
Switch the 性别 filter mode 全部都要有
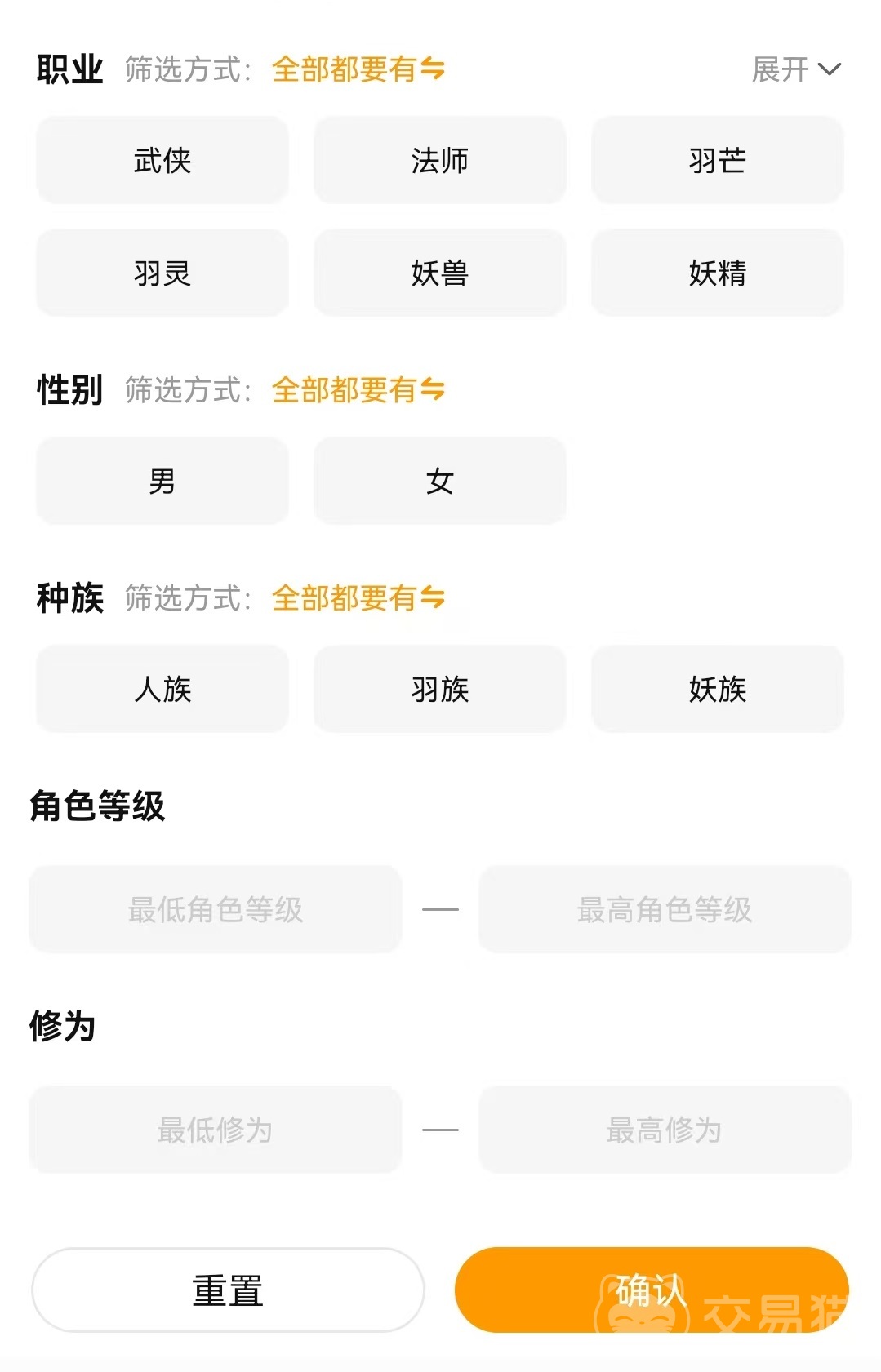(x=358, y=390)
